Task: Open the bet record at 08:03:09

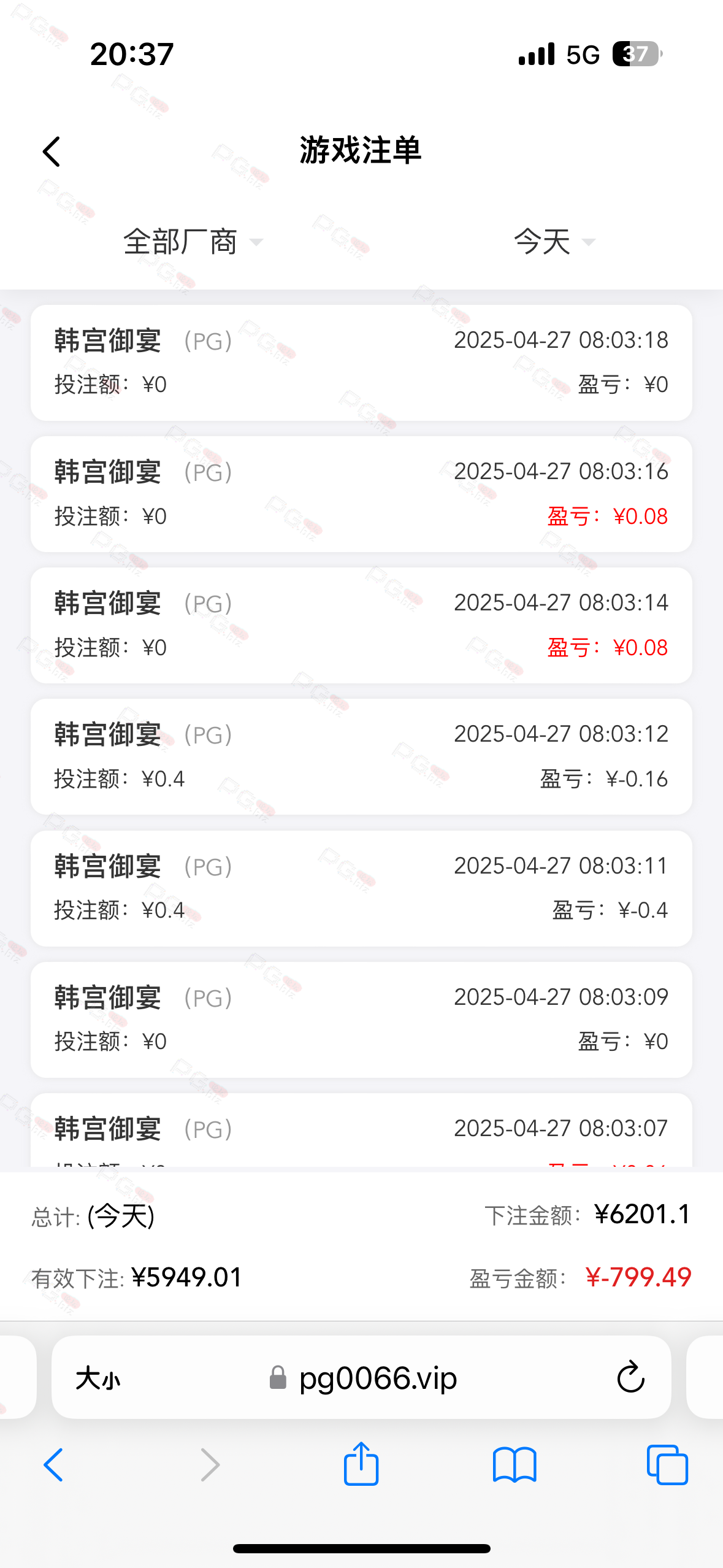Action: (x=361, y=1020)
